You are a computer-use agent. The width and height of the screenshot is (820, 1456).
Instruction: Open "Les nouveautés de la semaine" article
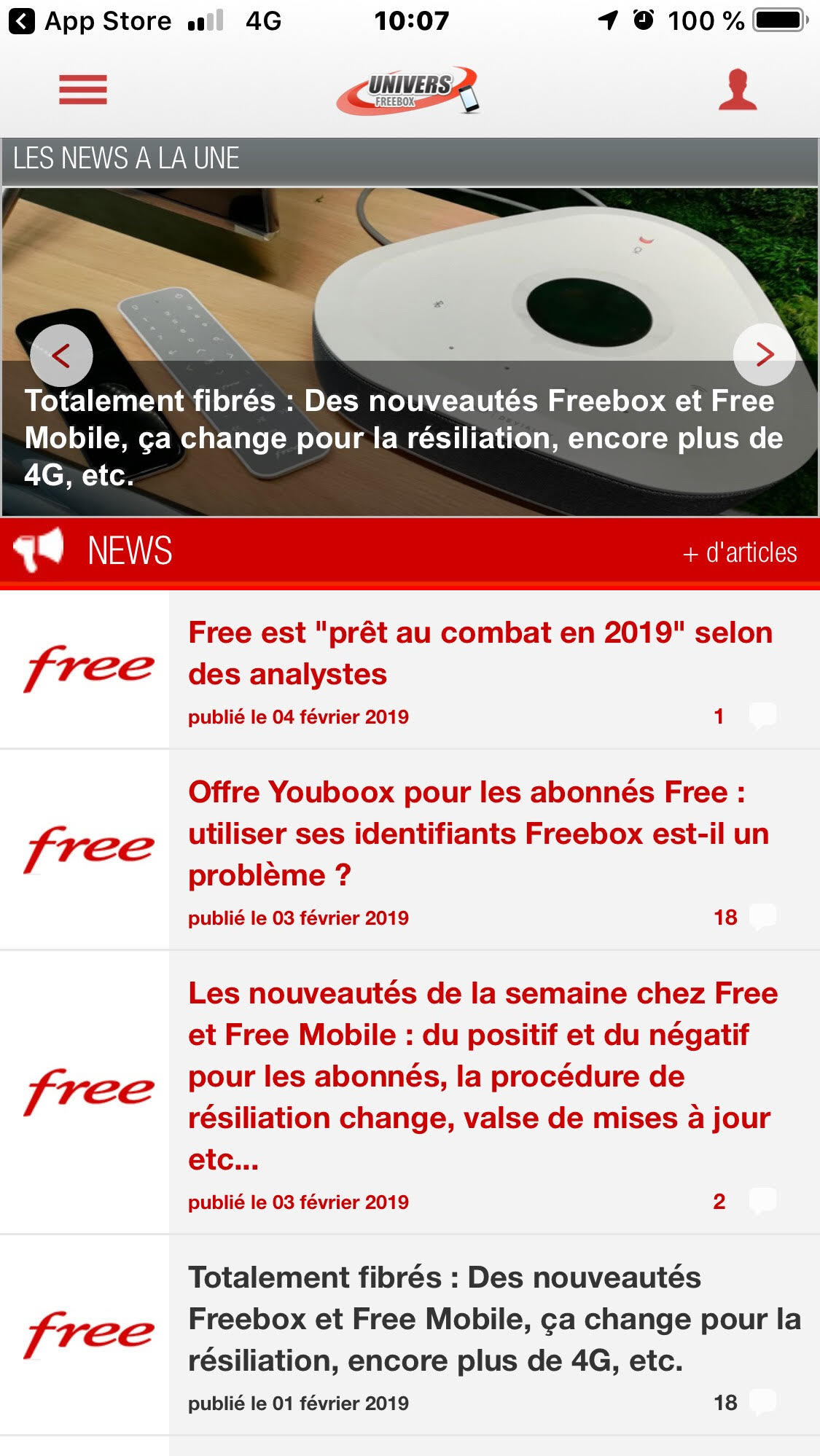point(483,1076)
